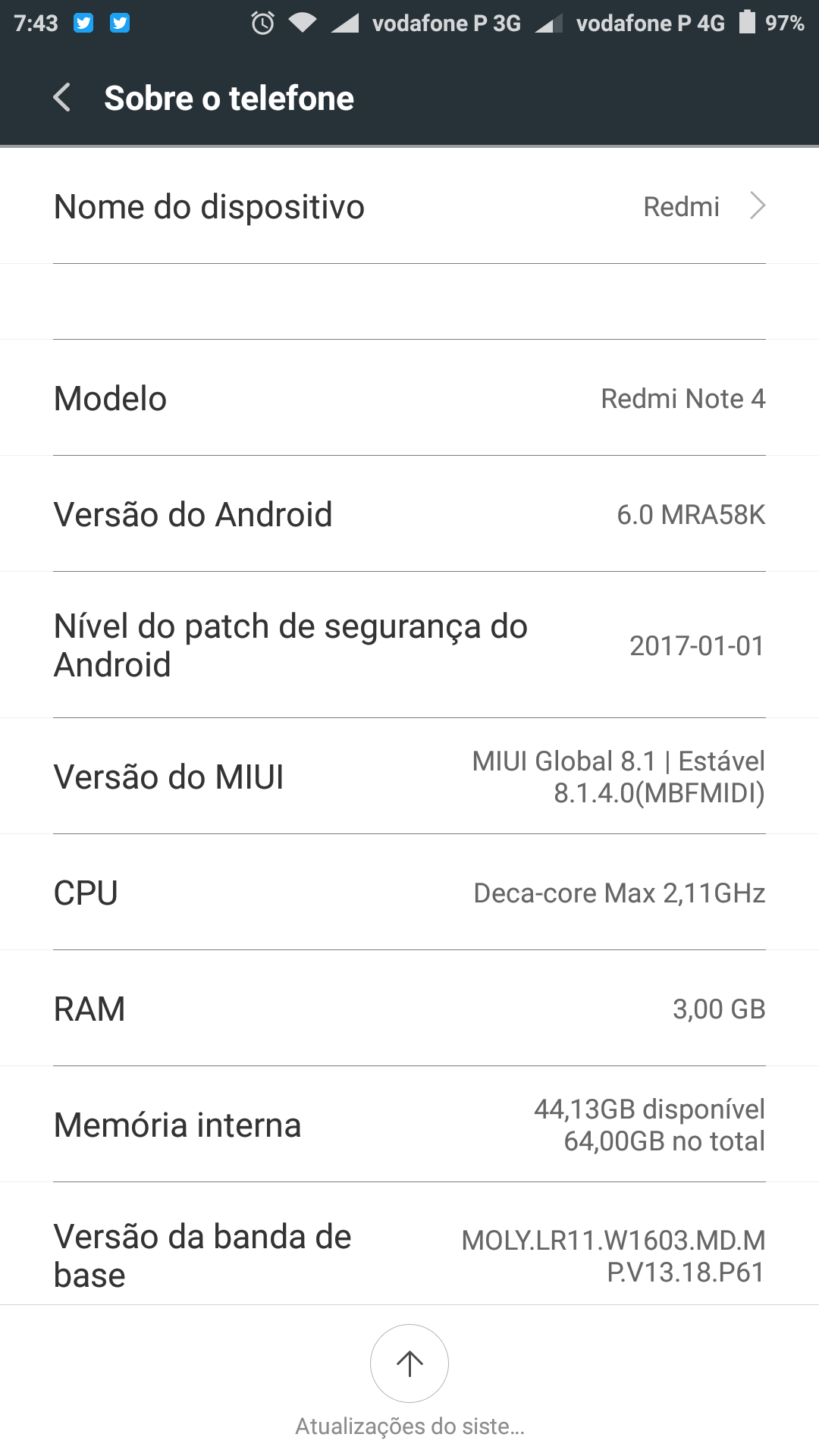
Task: Open Memória interna details
Action: (409, 1125)
